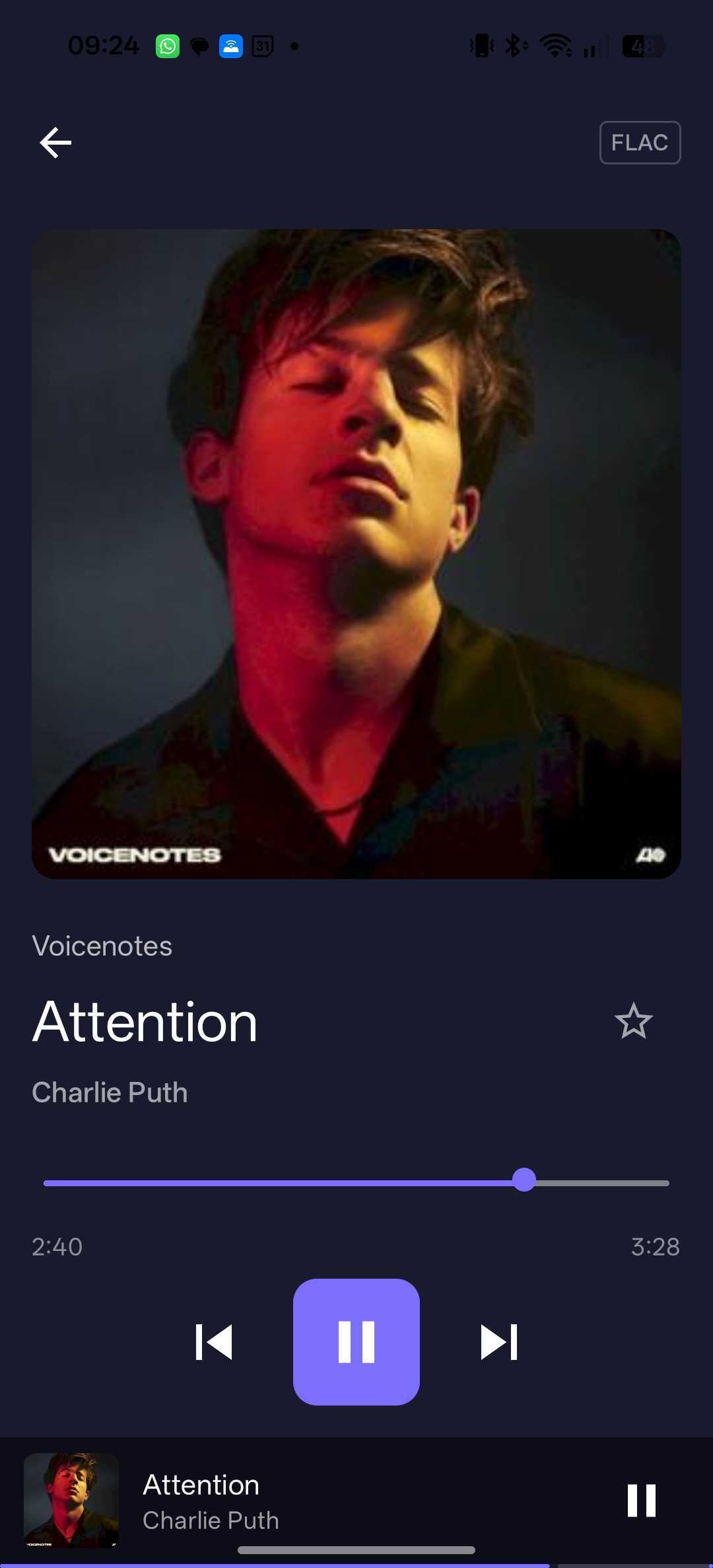Tap the playback seek bar
Image resolution: width=713 pixels, height=1568 pixels.
pyautogui.click(x=356, y=1182)
